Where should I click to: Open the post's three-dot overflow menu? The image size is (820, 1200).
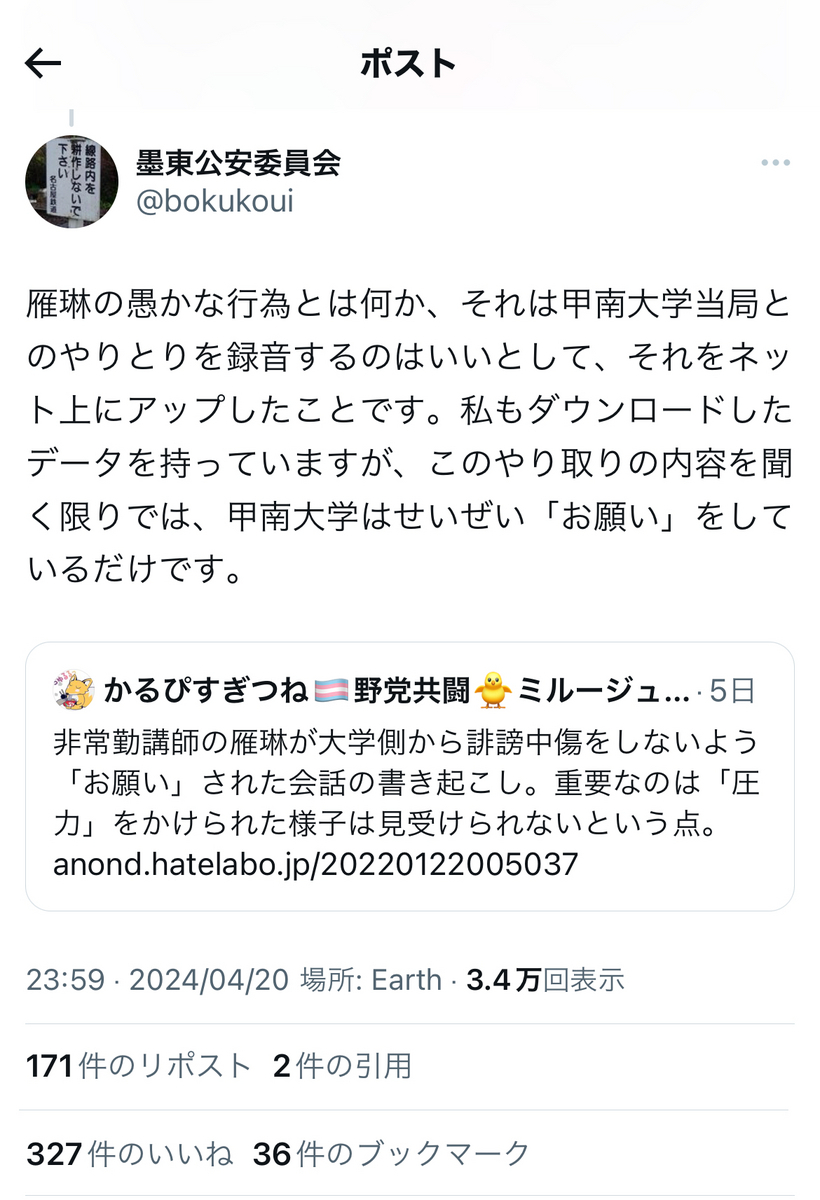(x=775, y=163)
